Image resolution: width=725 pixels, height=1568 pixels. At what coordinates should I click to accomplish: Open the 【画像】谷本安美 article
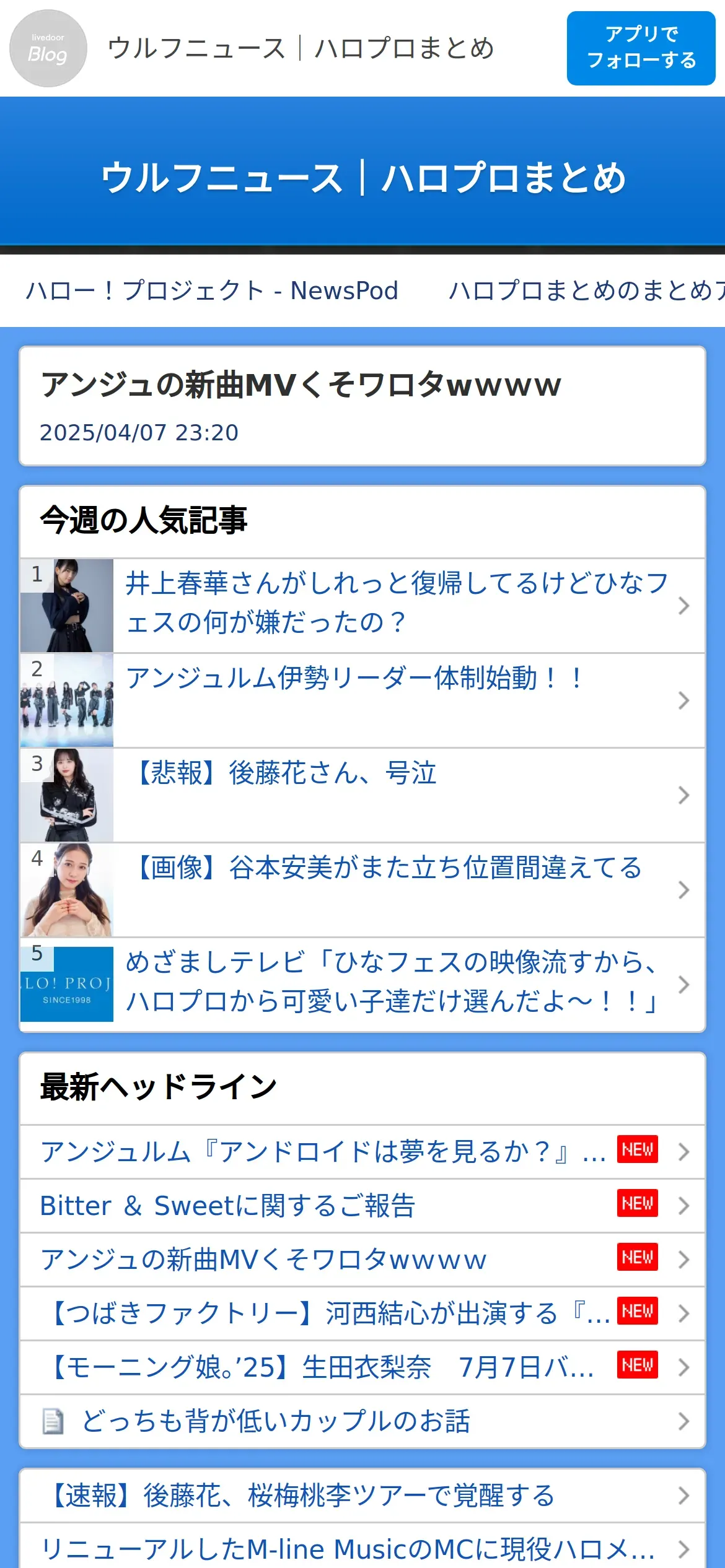point(397,887)
